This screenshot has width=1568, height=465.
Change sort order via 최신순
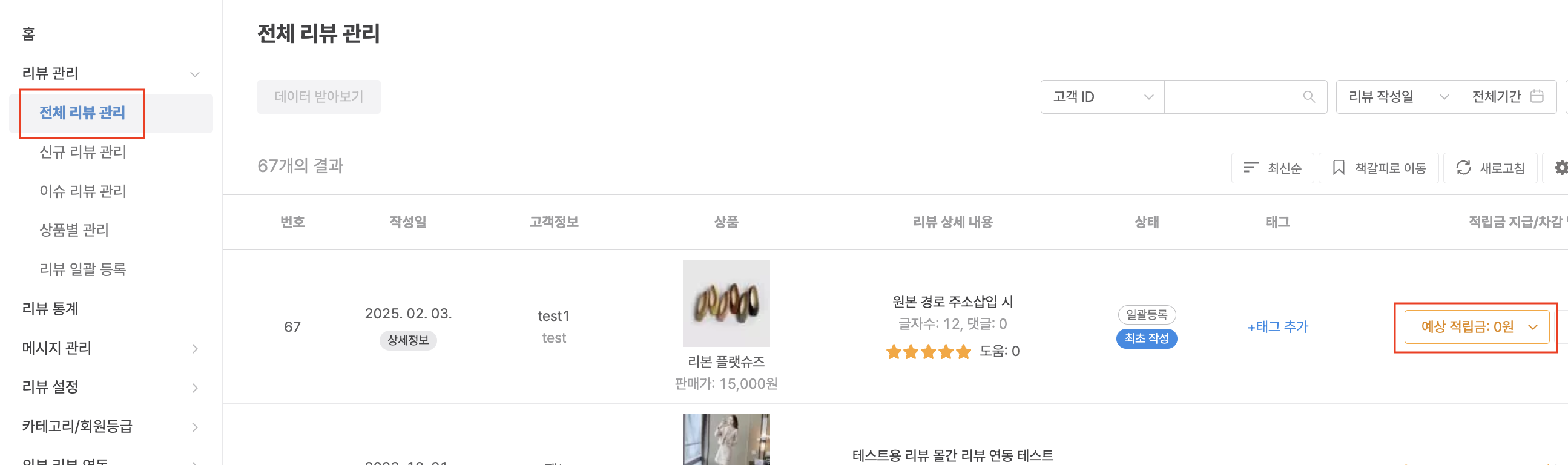1271,168
